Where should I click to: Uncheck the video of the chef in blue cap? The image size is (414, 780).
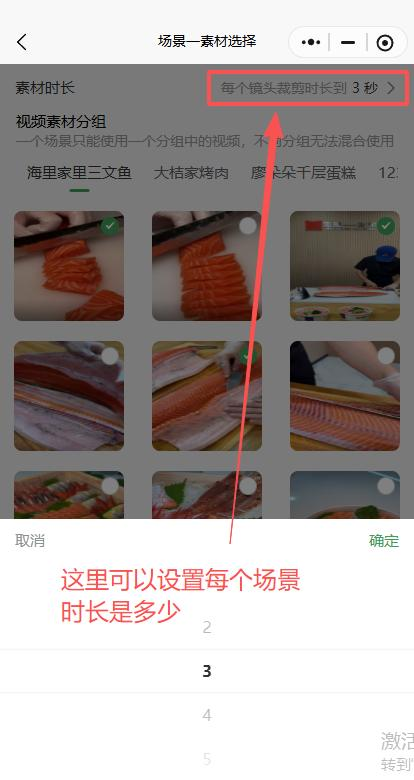click(386, 226)
